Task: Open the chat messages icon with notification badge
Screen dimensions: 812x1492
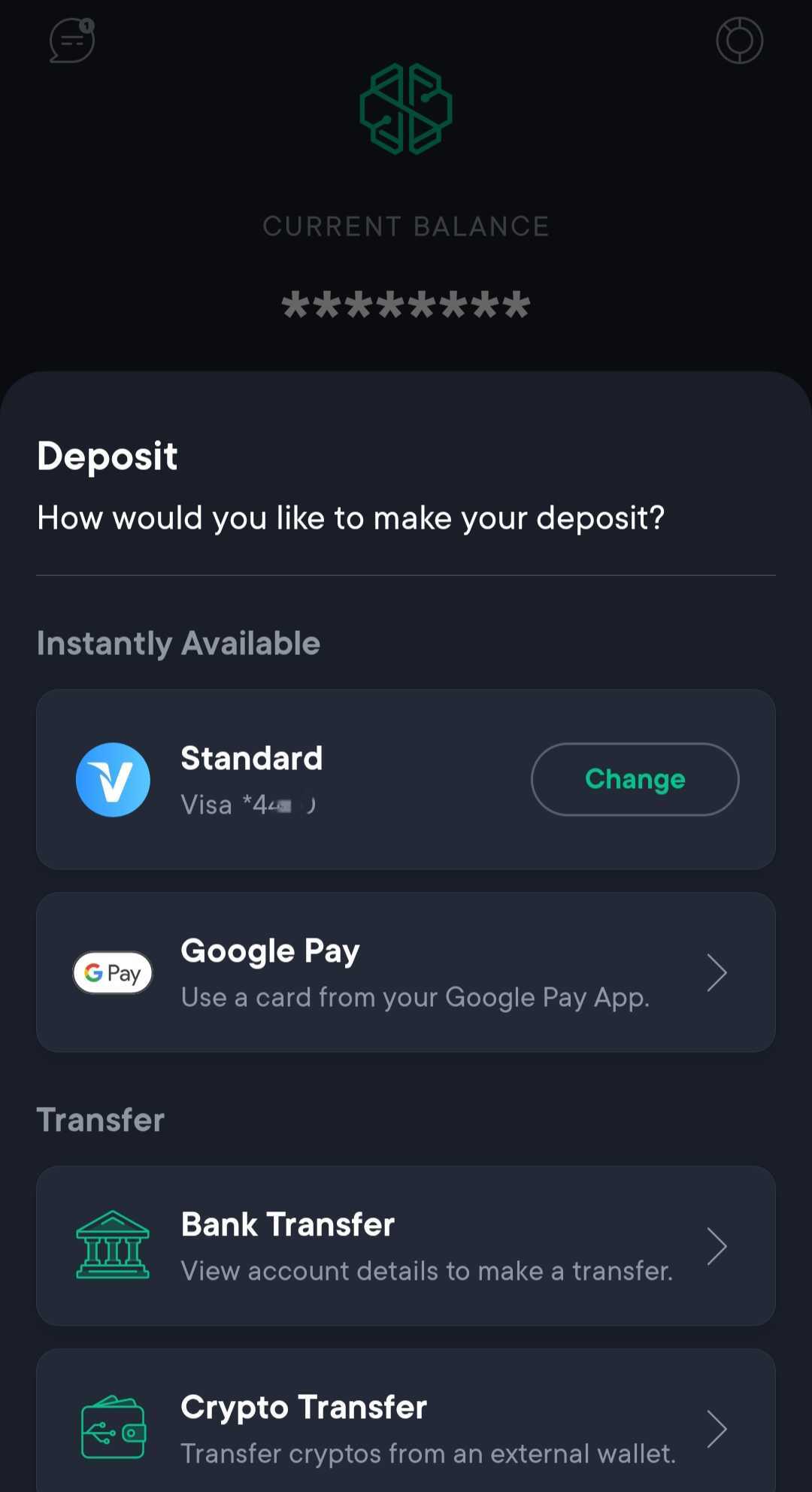Action: coord(71,41)
